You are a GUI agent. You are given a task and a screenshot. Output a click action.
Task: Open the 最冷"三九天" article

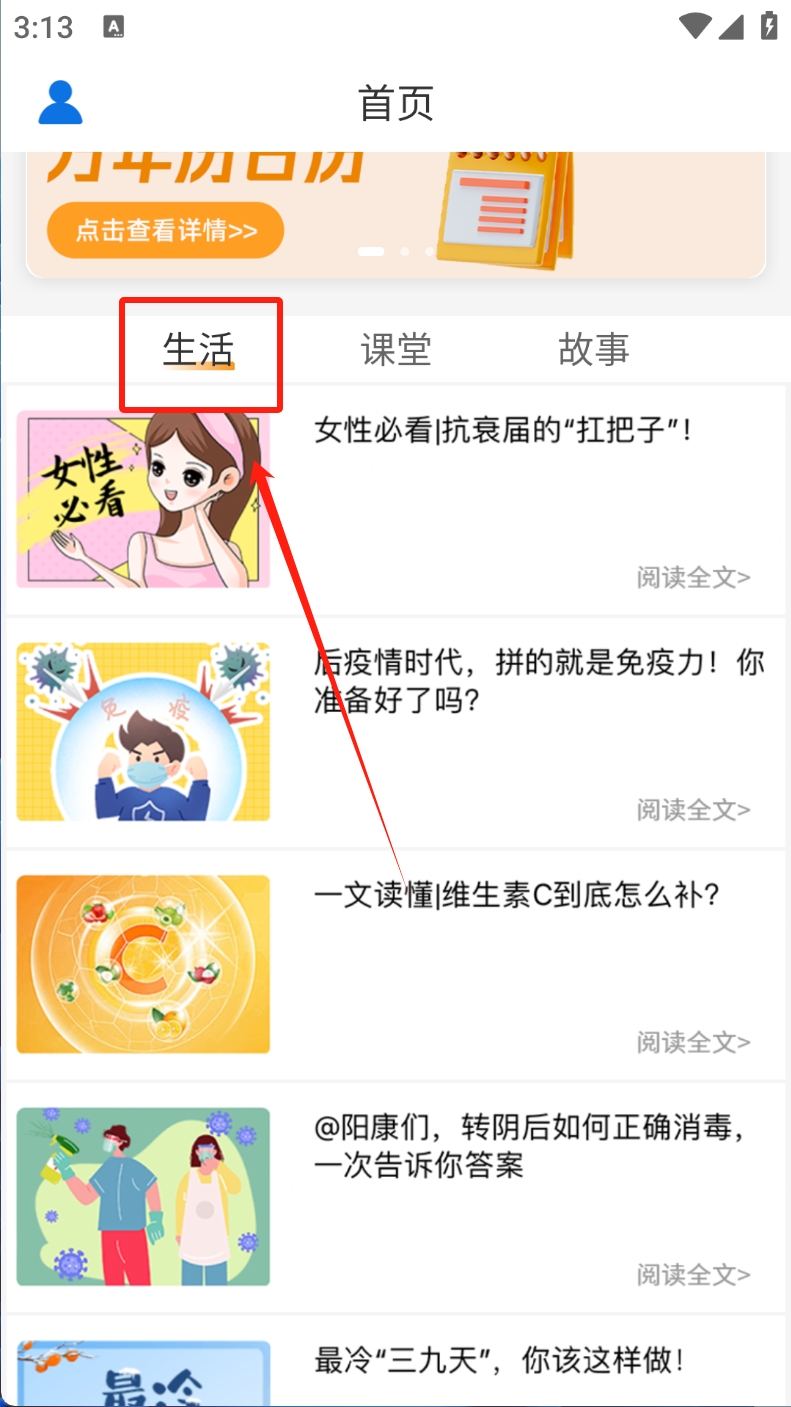[499, 1360]
